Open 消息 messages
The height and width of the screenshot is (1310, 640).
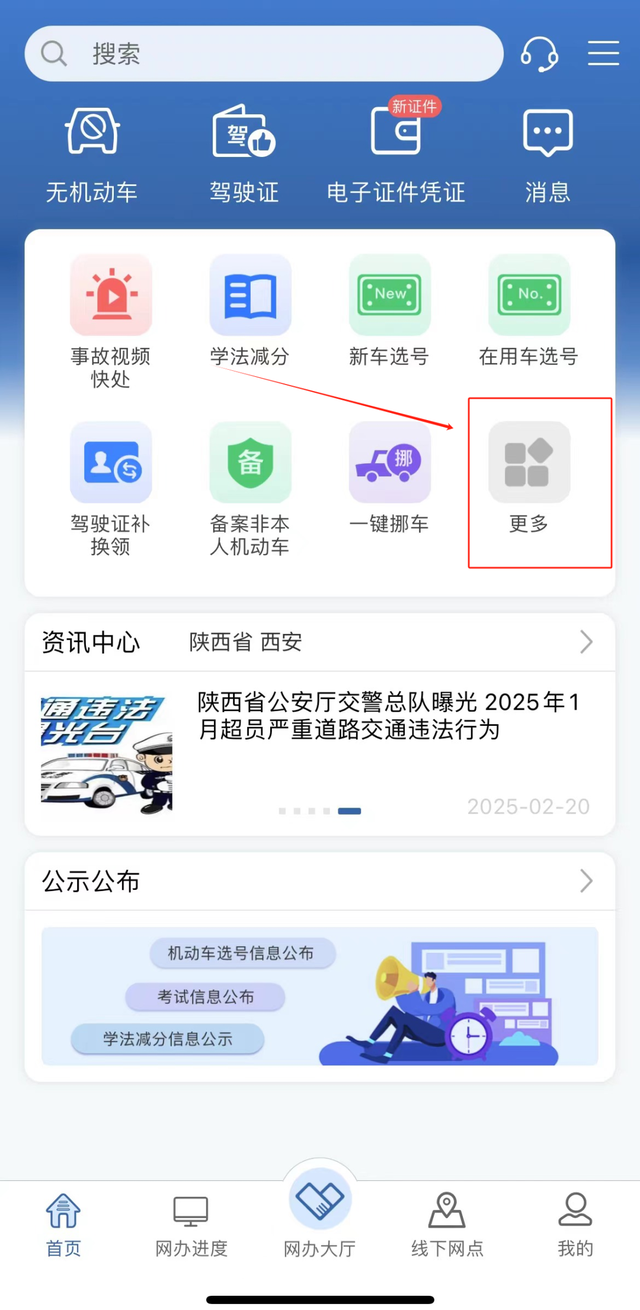[547, 153]
